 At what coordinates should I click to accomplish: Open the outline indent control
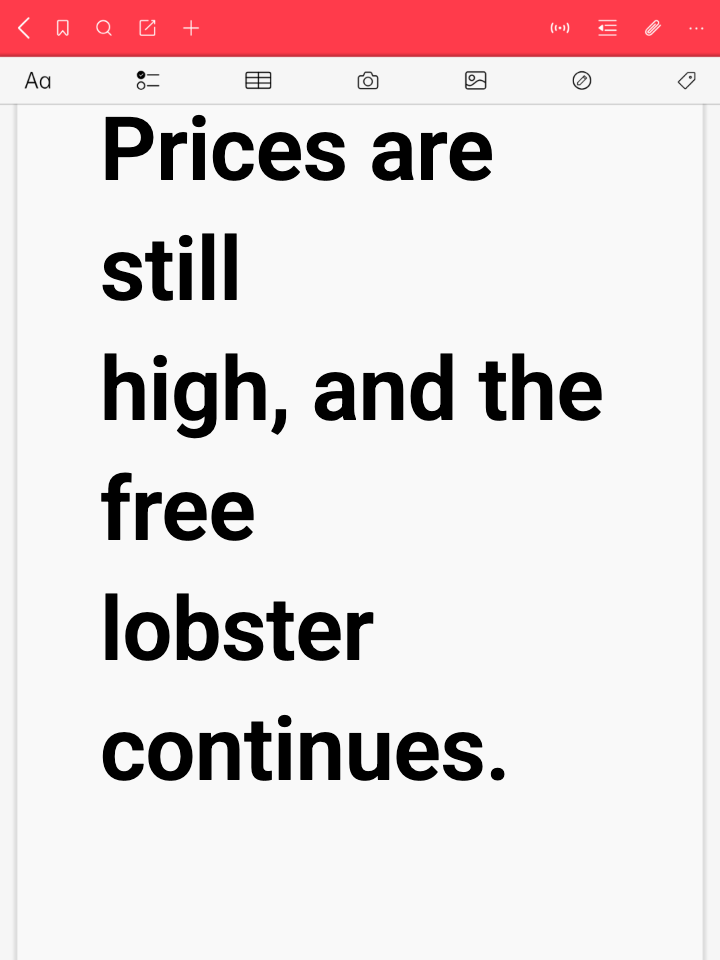607,28
